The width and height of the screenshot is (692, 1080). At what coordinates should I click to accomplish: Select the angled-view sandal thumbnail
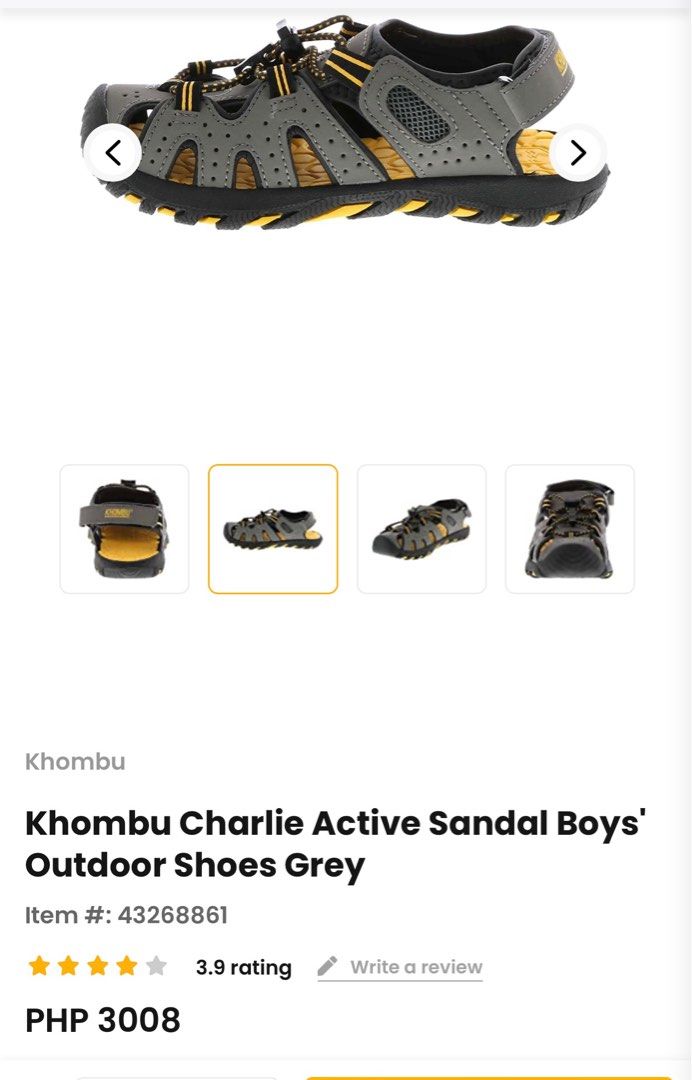[421, 529]
